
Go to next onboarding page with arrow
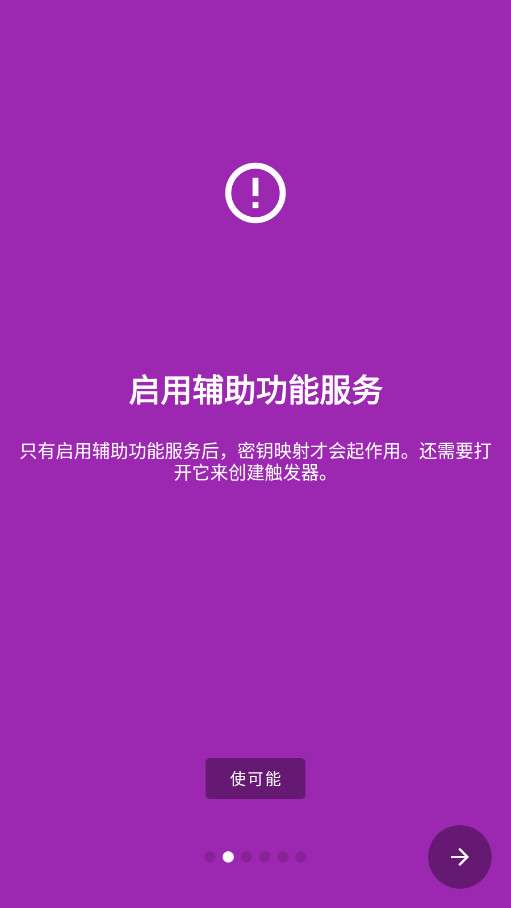coord(459,856)
